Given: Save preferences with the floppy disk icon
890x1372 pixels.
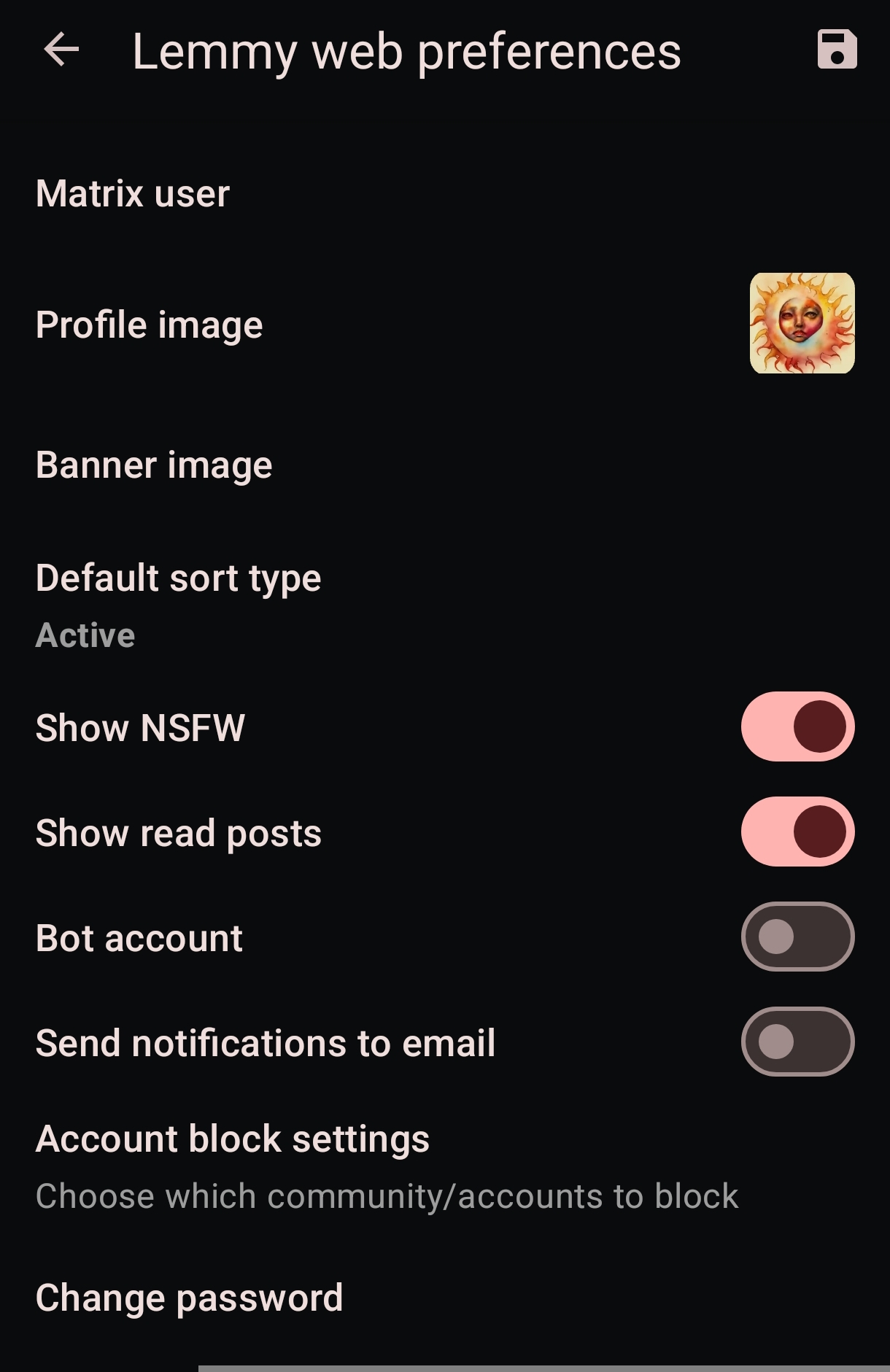Looking at the screenshot, I should point(837,50).
